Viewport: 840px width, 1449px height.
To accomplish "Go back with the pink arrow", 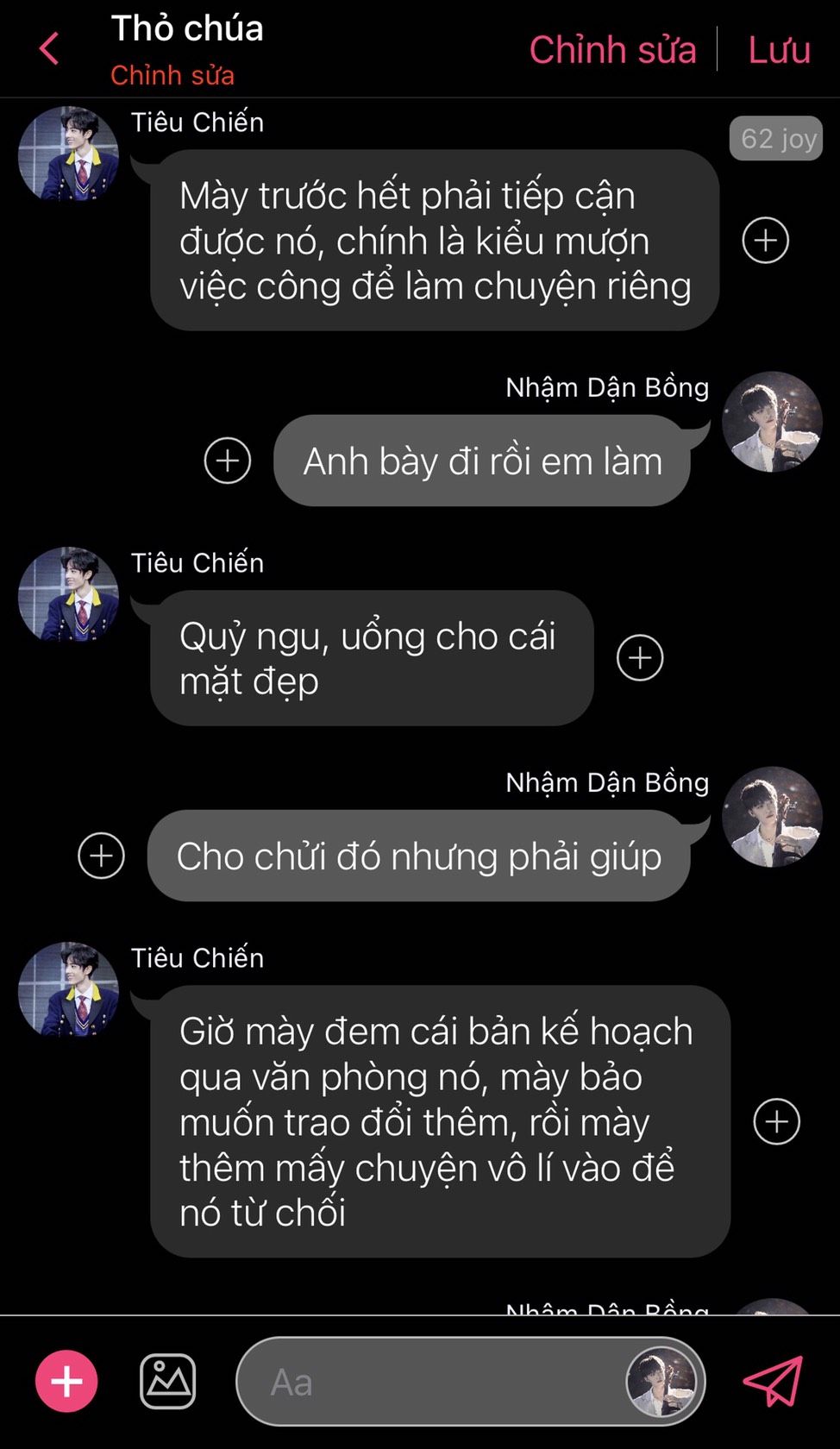I will point(49,48).
